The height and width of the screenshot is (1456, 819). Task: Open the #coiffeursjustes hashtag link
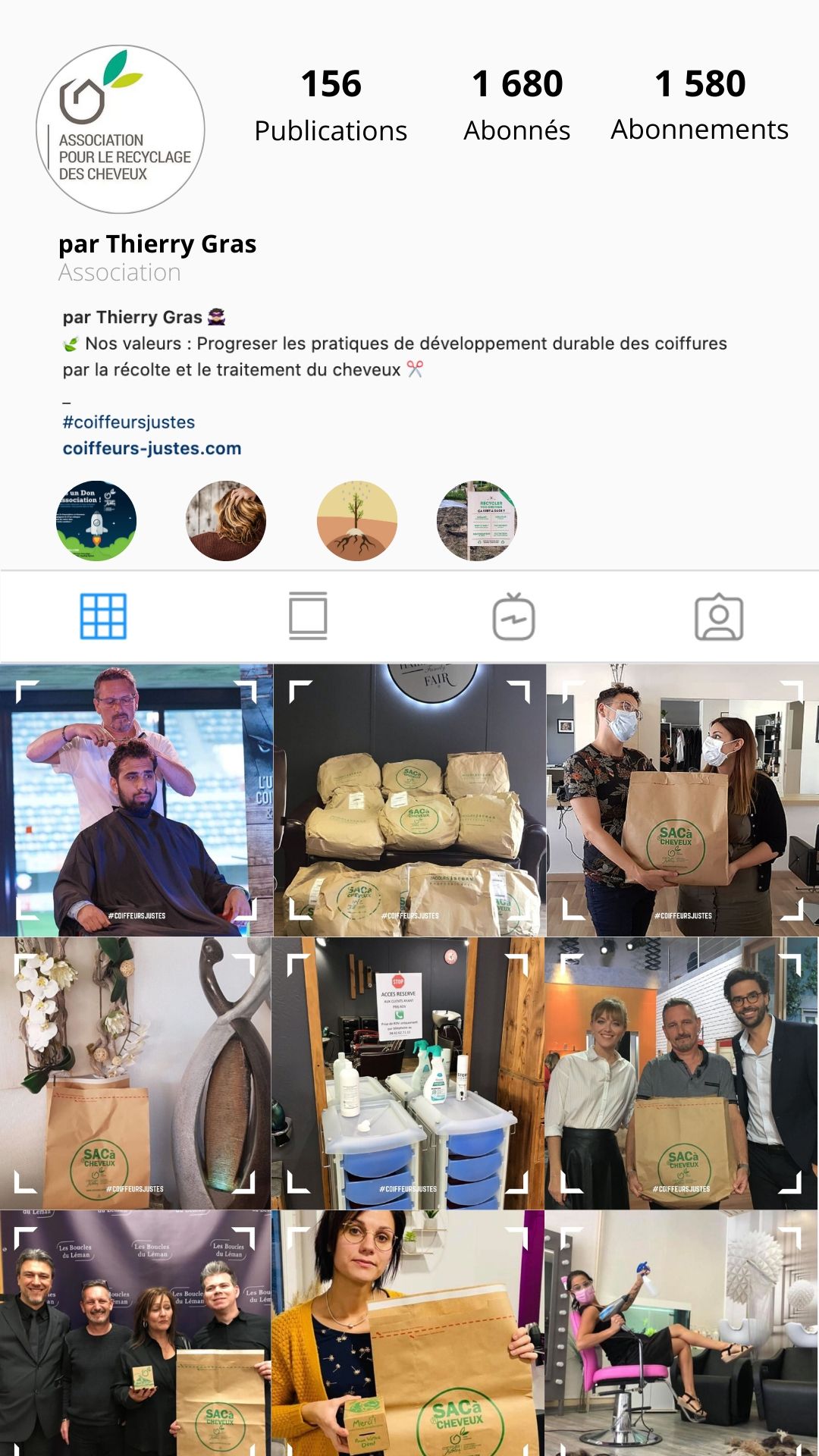point(129,422)
